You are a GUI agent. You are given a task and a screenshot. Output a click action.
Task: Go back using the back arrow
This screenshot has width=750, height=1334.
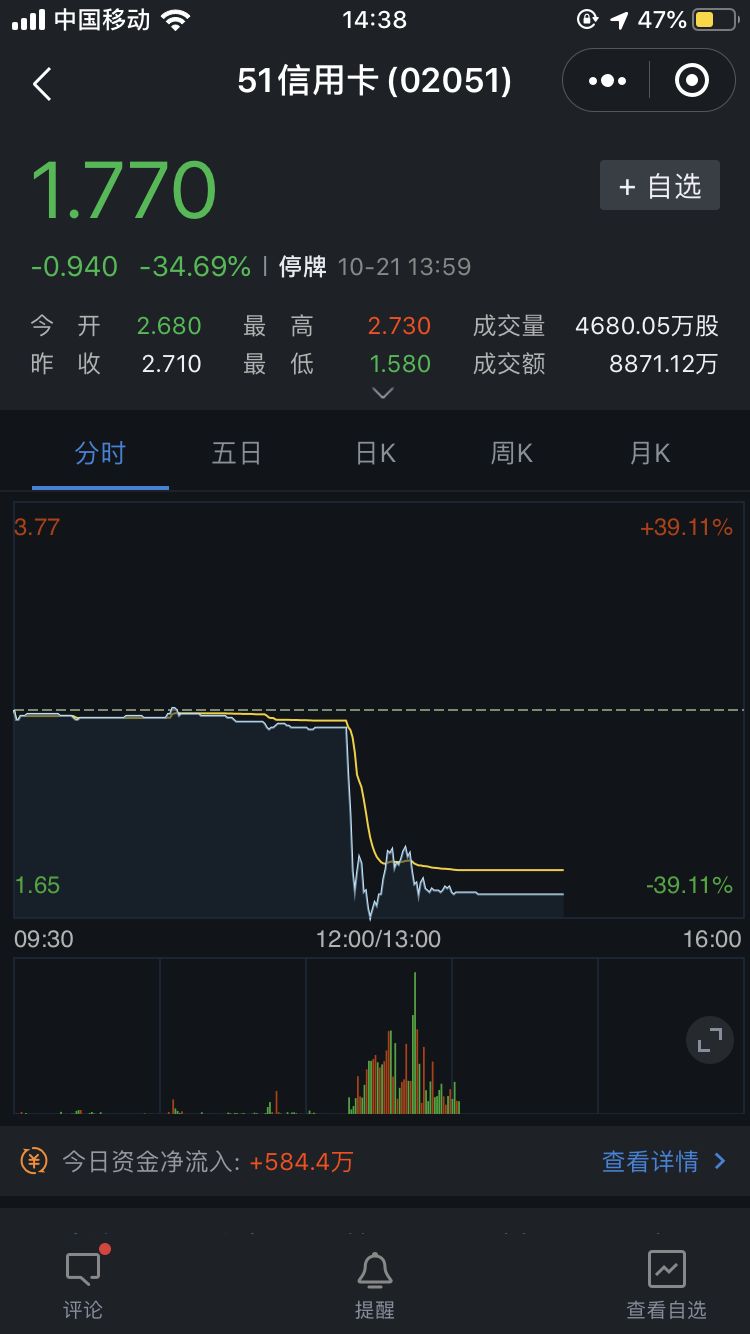[42, 84]
